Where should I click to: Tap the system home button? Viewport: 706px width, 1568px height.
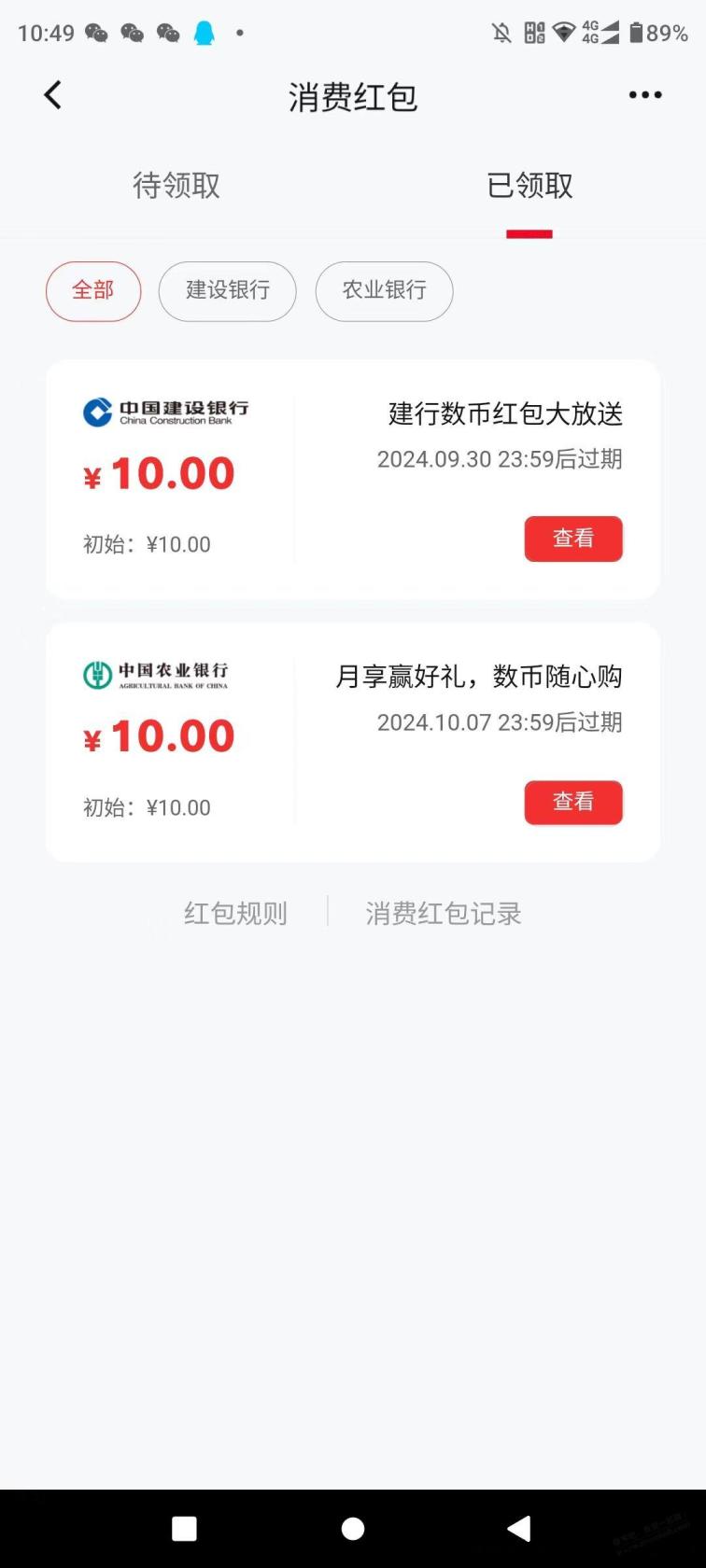(353, 1528)
